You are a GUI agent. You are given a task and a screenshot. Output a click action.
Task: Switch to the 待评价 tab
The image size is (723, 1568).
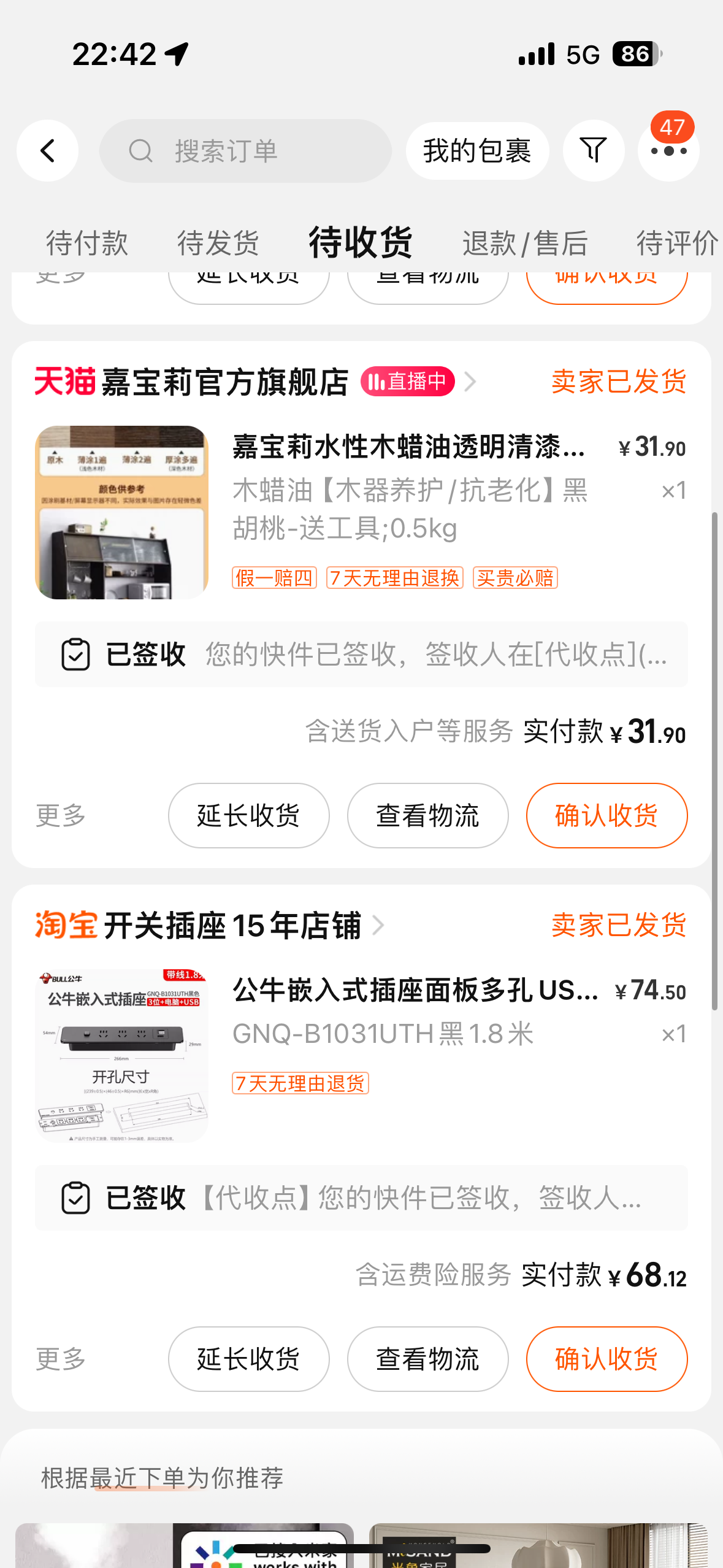point(677,243)
